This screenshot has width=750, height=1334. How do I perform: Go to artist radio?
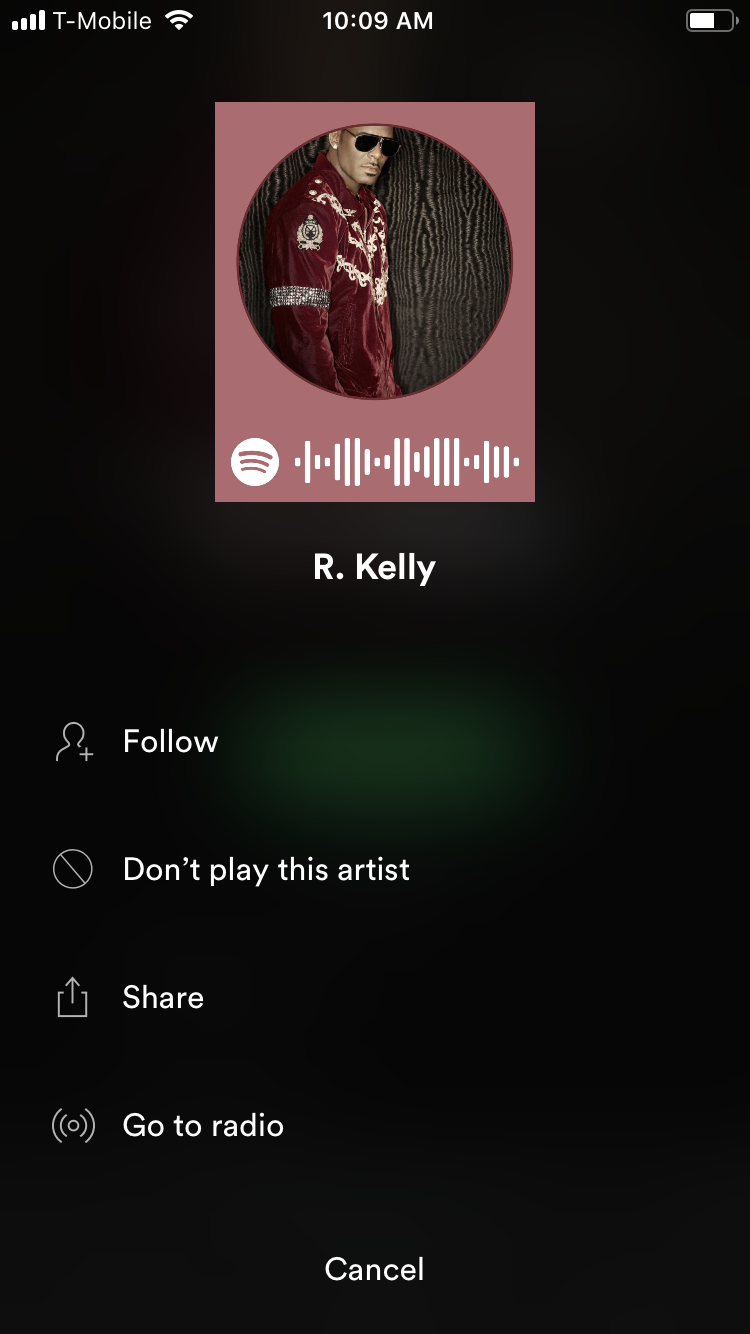[202, 1126]
